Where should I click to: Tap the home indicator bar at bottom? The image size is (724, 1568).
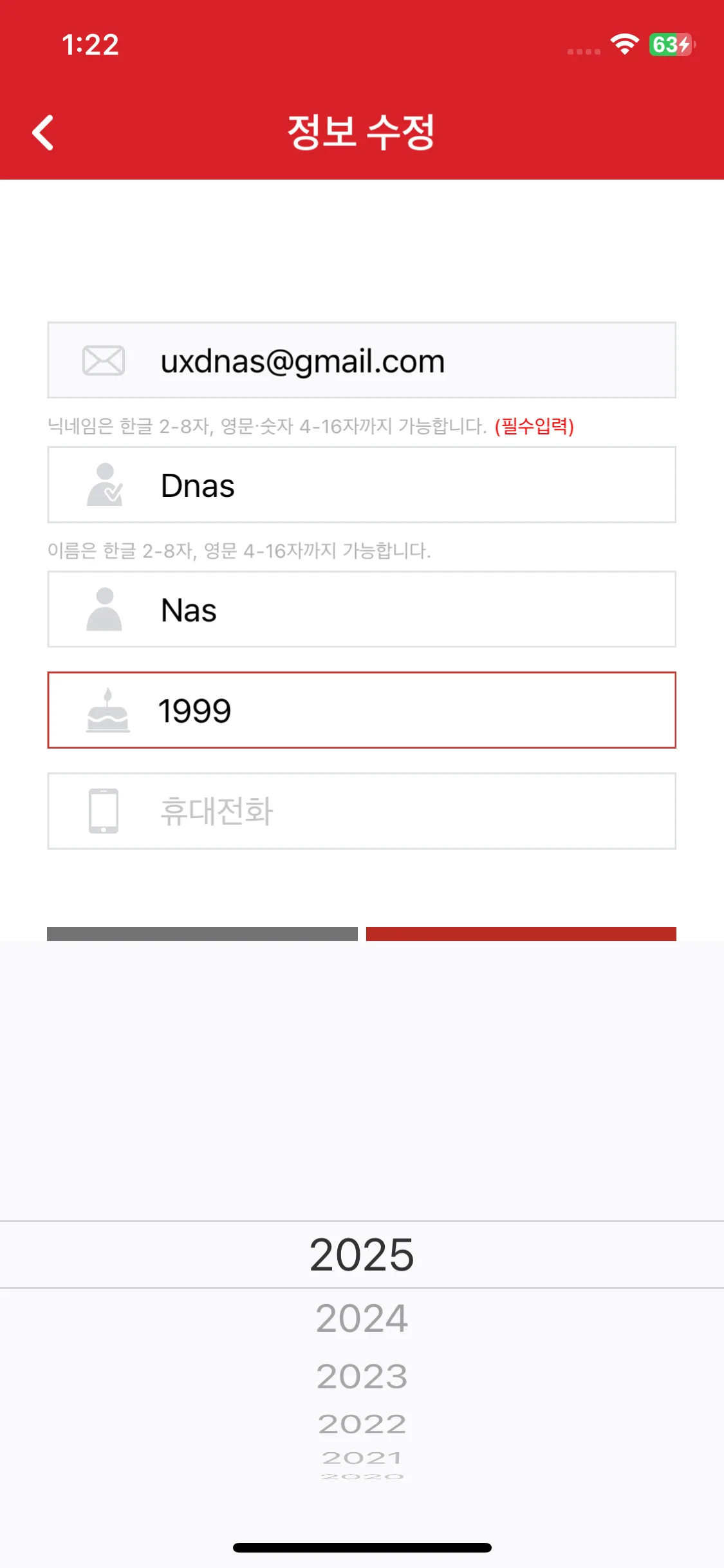point(362,1547)
